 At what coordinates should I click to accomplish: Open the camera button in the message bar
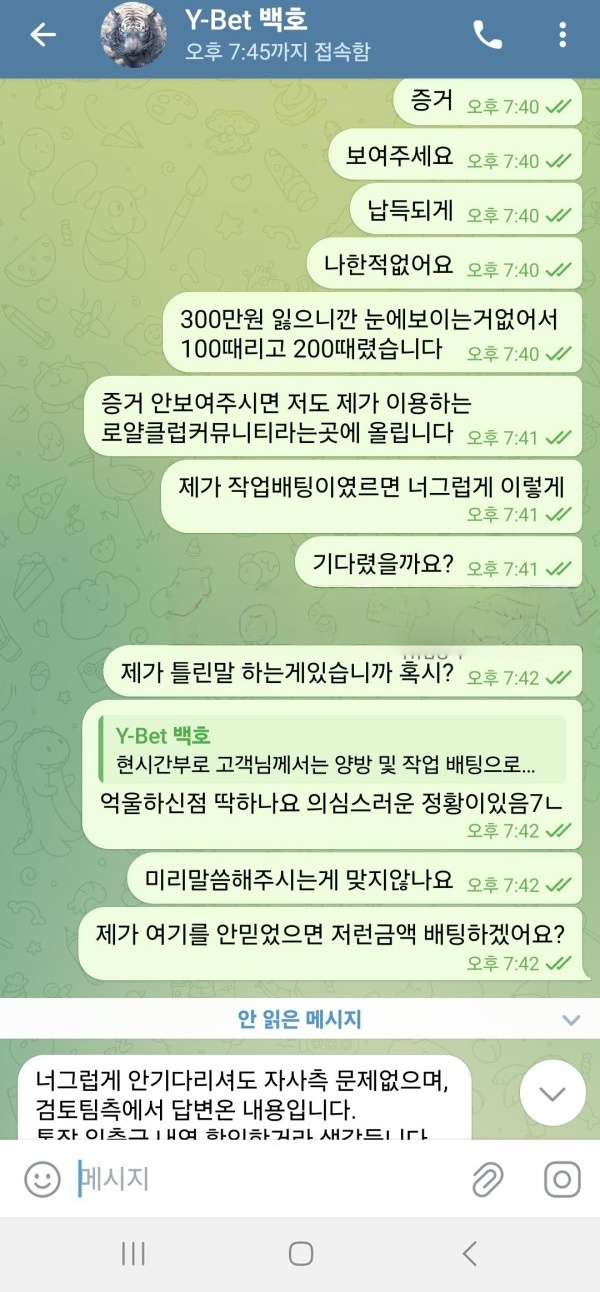[562, 1179]
